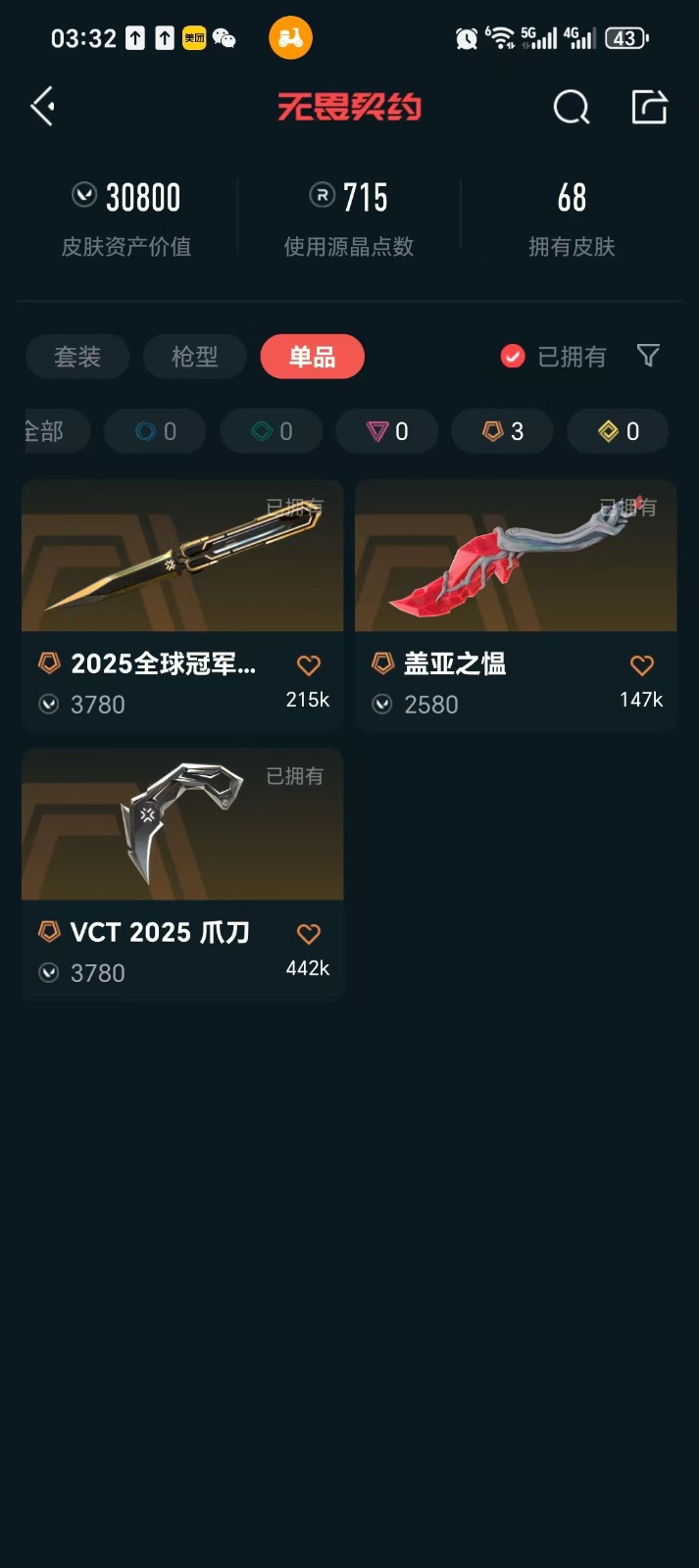Viewport: 699px width, 1568px height.
Task: Filter by the yellow diamond rarity chip
Action: coord(618,431)
